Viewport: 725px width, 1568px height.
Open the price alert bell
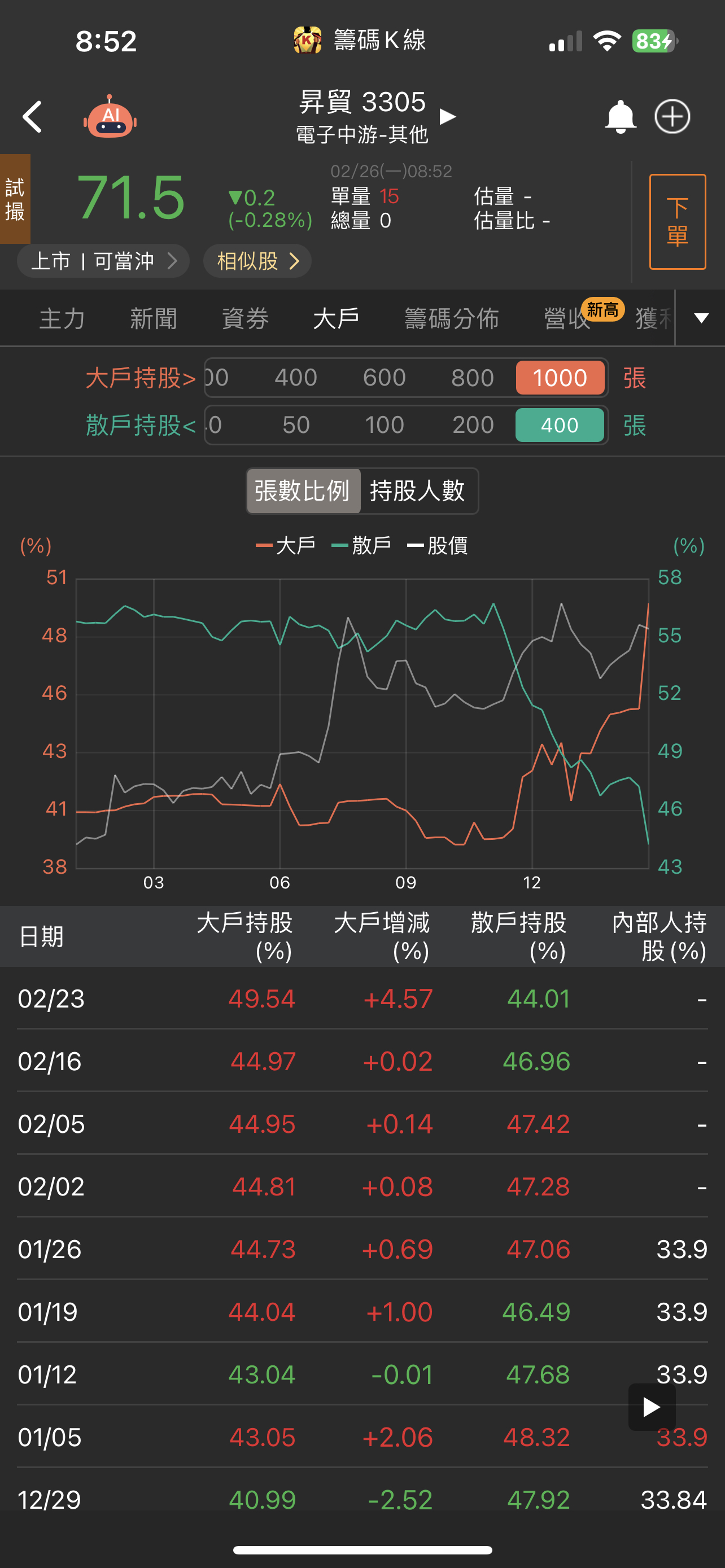click(x=619, y=117)
